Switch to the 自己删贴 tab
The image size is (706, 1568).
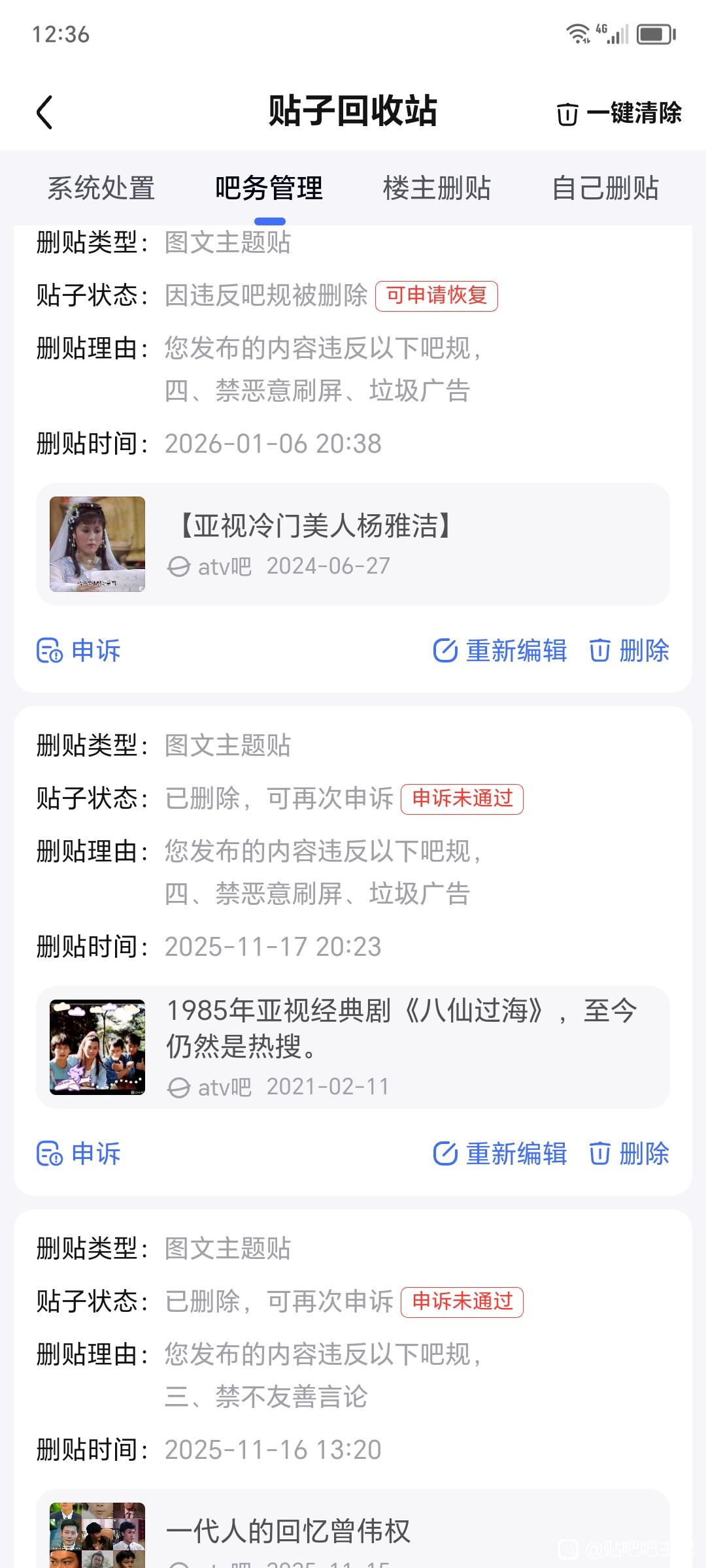click(x=605, y=188)
